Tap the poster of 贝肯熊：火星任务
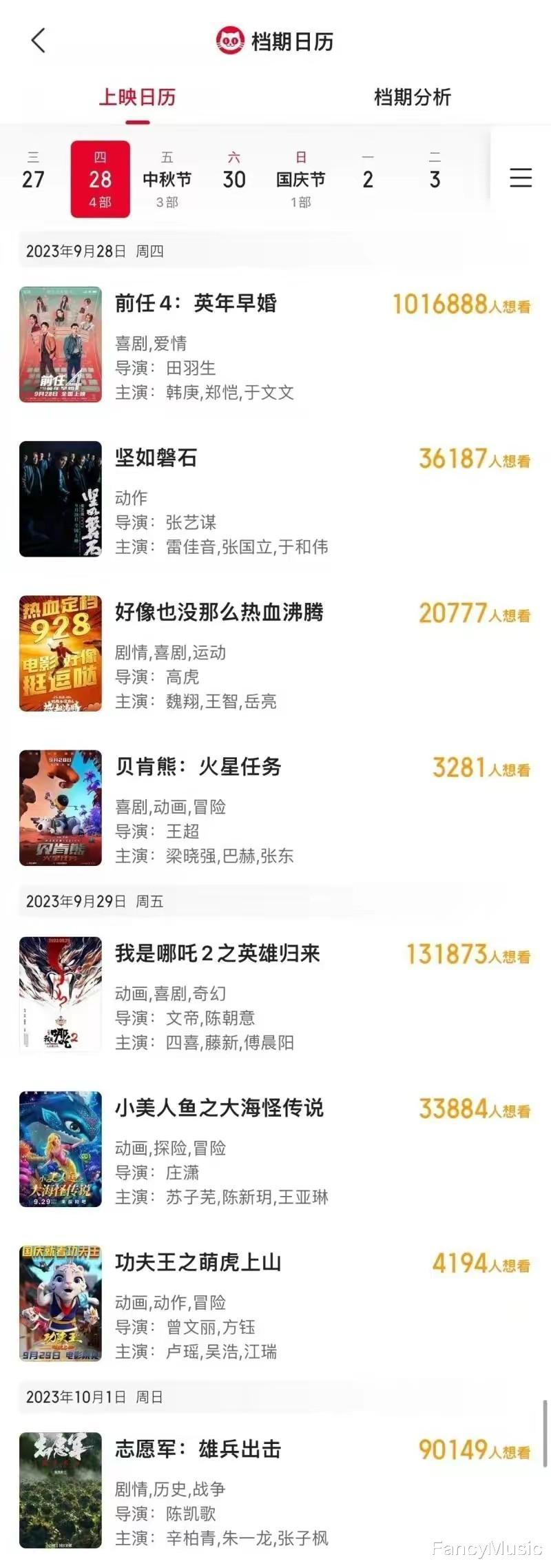The height and width of the screenshot is (1568, 551). [x=60, y=807]
